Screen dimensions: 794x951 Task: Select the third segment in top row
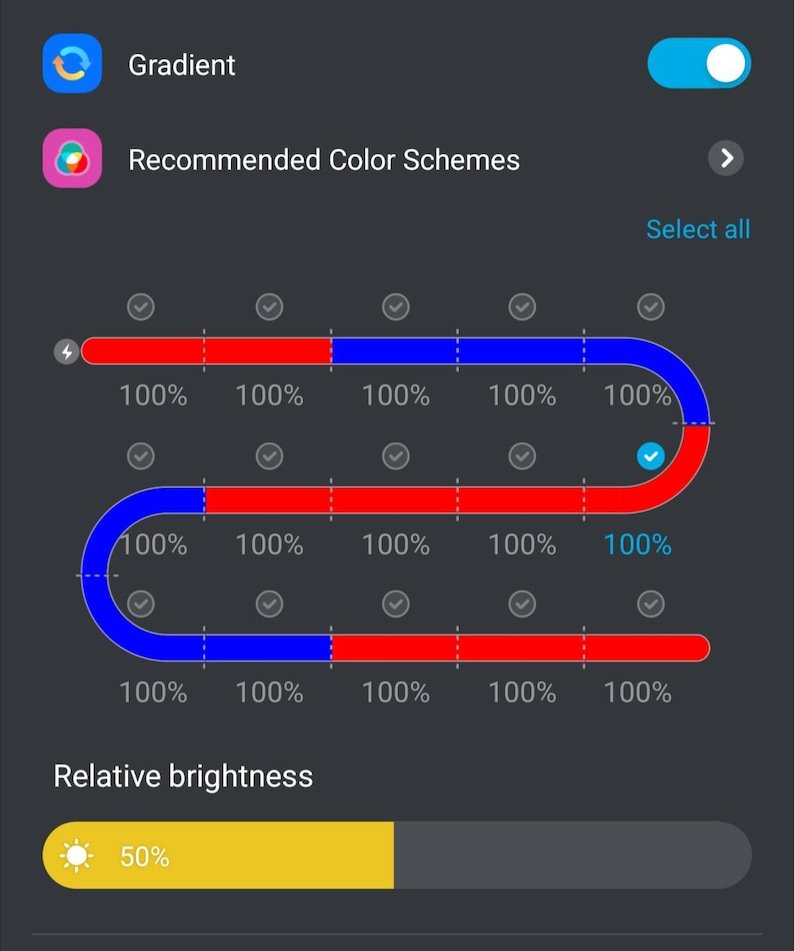[x=396, y=307]
